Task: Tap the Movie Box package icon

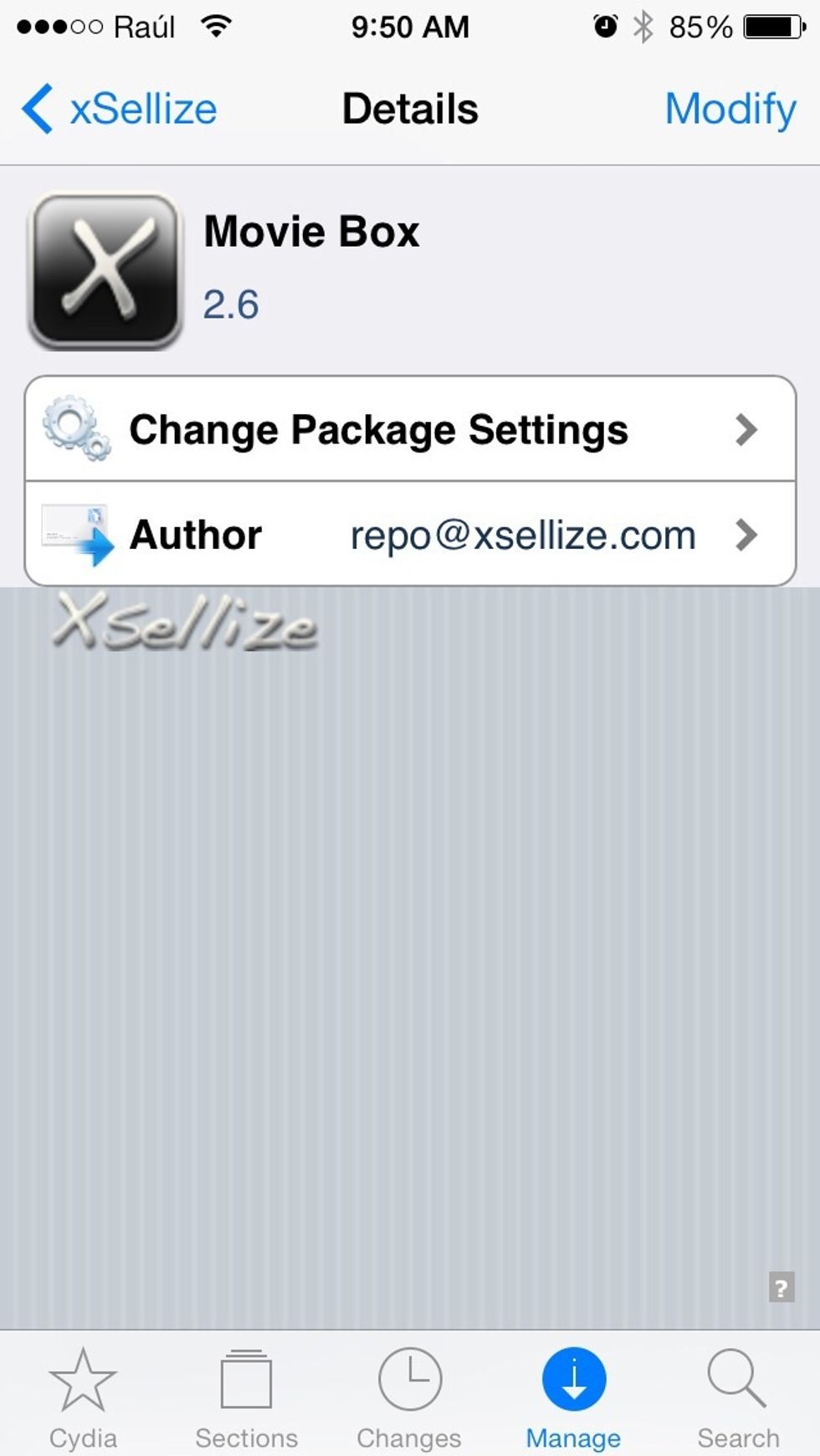Action: [104, 268]
